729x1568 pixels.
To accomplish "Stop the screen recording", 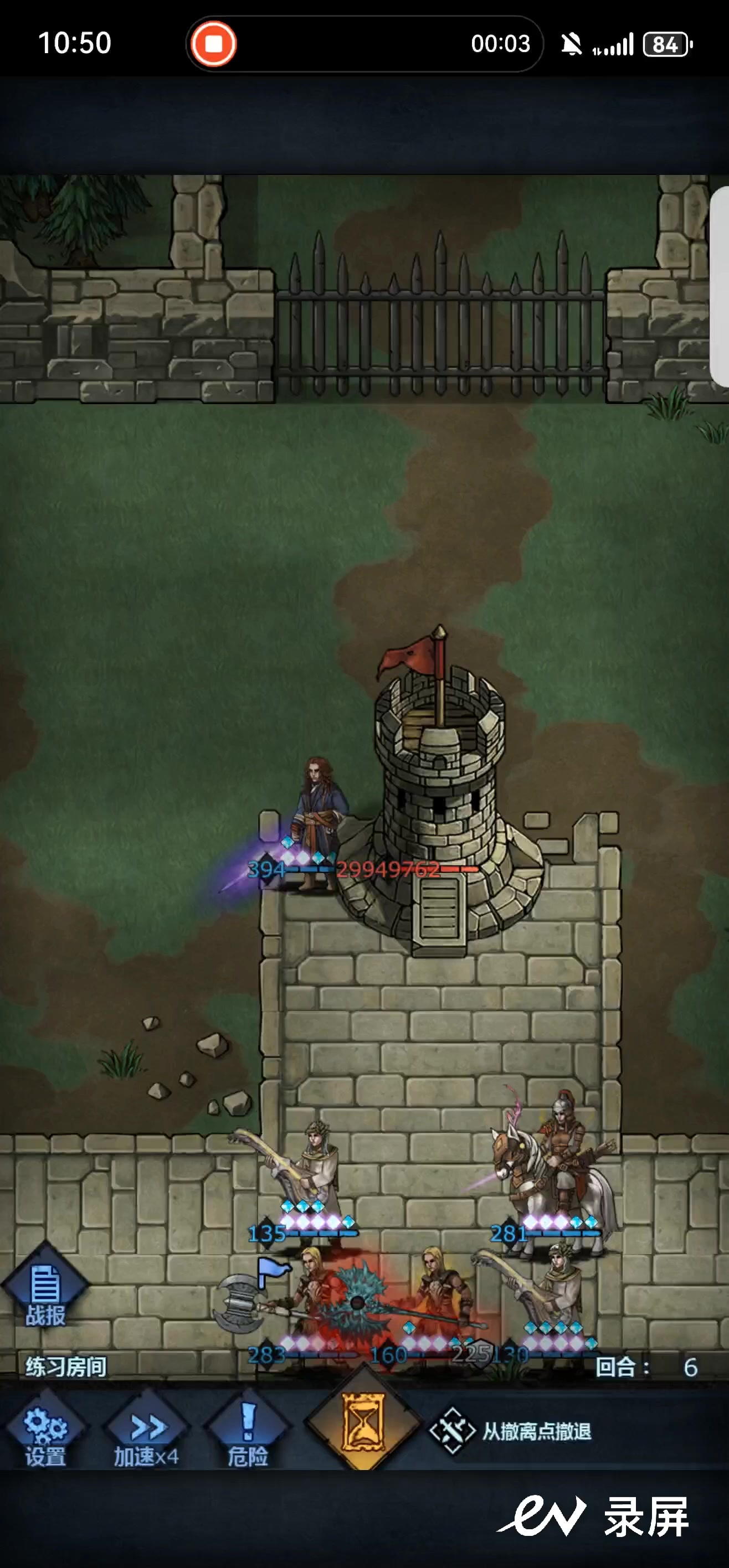I will click(213, 44).
